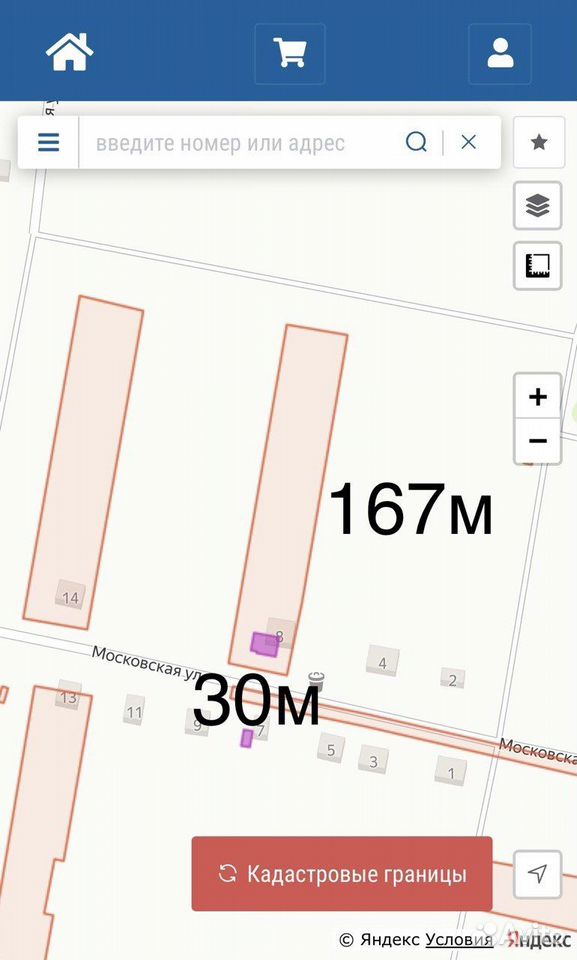The width and height of the screenshot is (577, 960).
Task: Activate the measurement ruler tool
Action: [538, 265]
